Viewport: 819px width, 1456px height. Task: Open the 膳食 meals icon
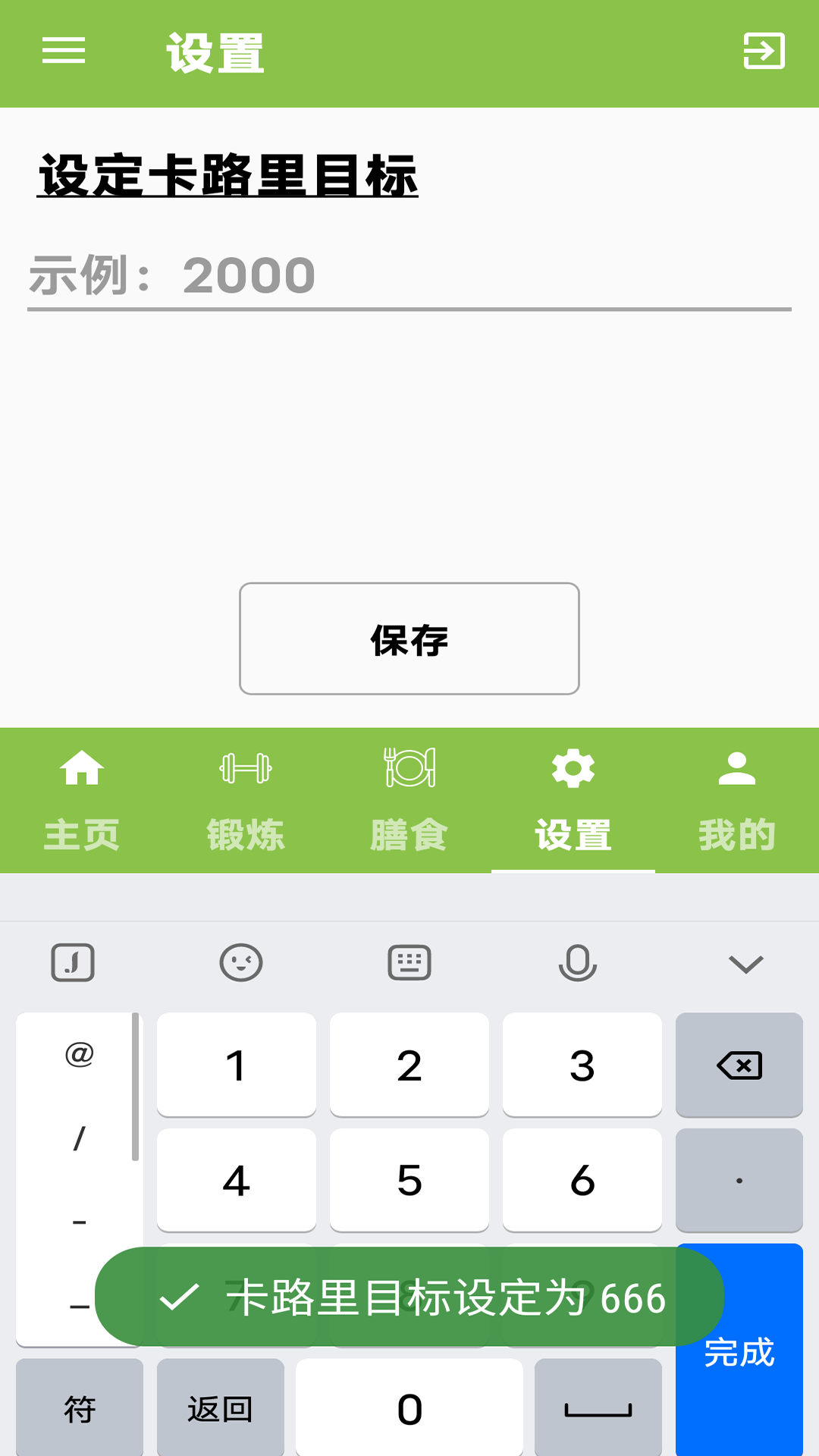pyautogui.click(x=409, y=767)
